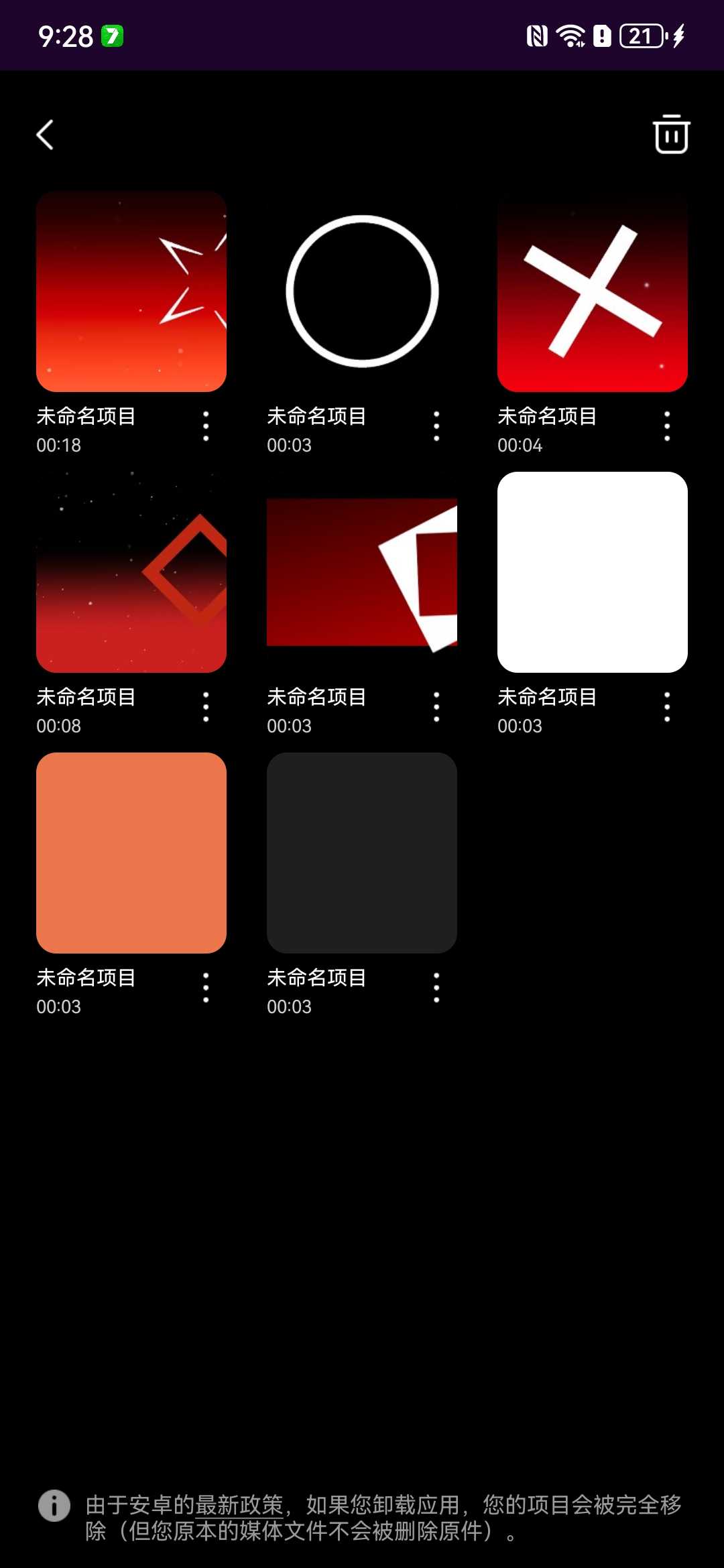Show options menu for the dark gray project
The width and height of the screenshot is (724, 1568).
(x=436, y=988)
